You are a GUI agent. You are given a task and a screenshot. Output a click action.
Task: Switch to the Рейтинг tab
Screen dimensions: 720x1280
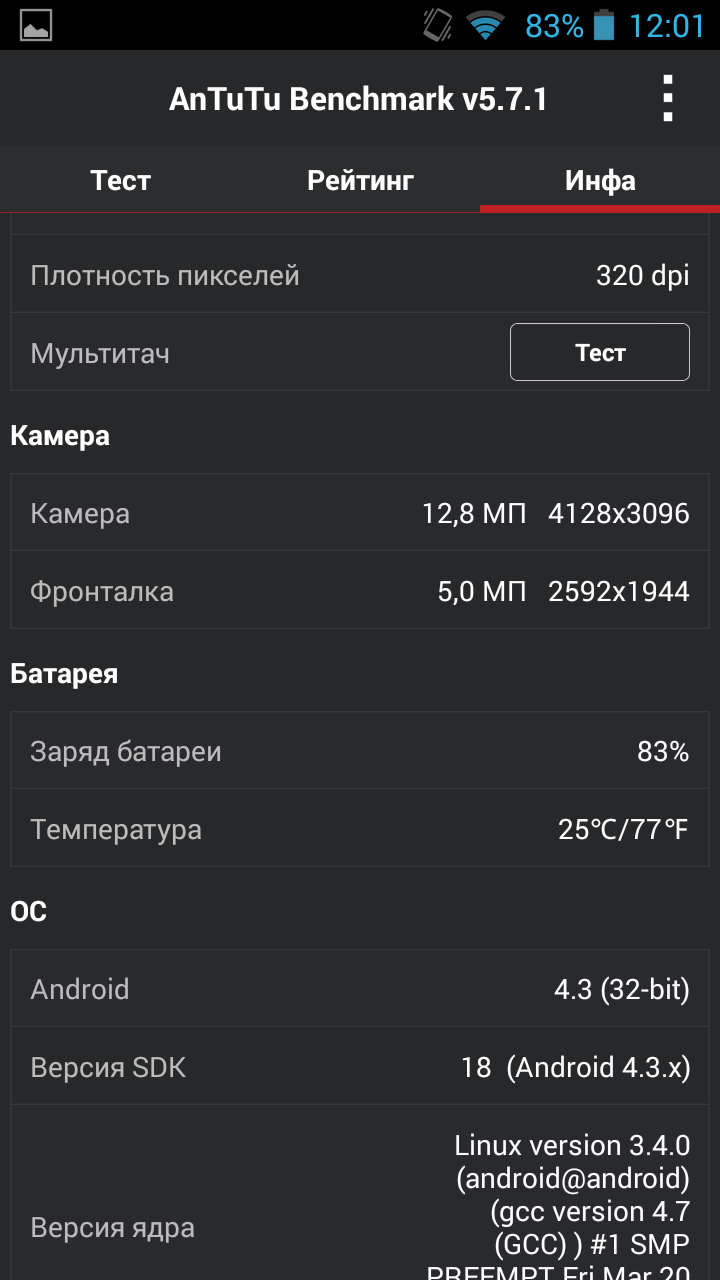pos(360,180)
